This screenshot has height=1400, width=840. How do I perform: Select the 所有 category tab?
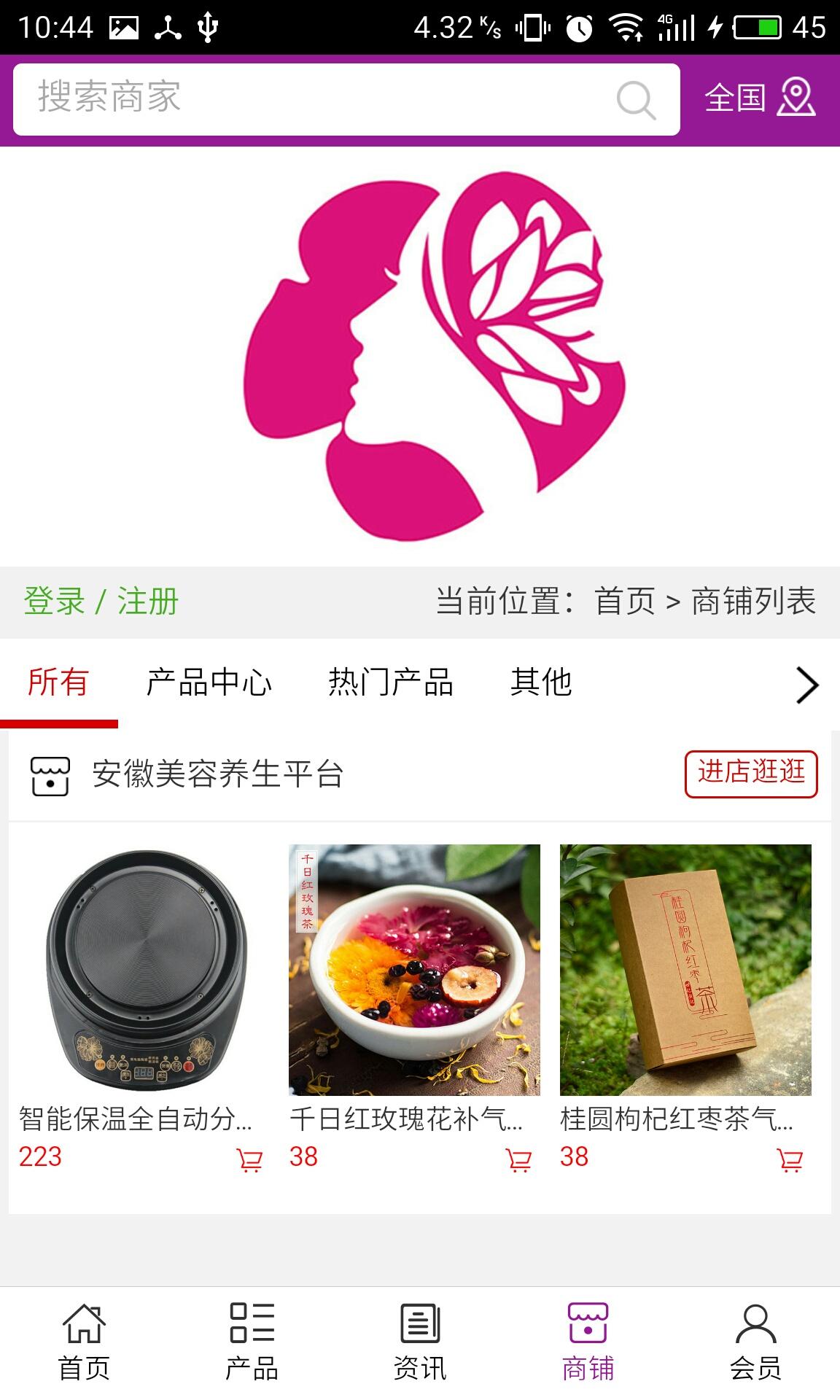pyautogui.click(x=58, y=682)
